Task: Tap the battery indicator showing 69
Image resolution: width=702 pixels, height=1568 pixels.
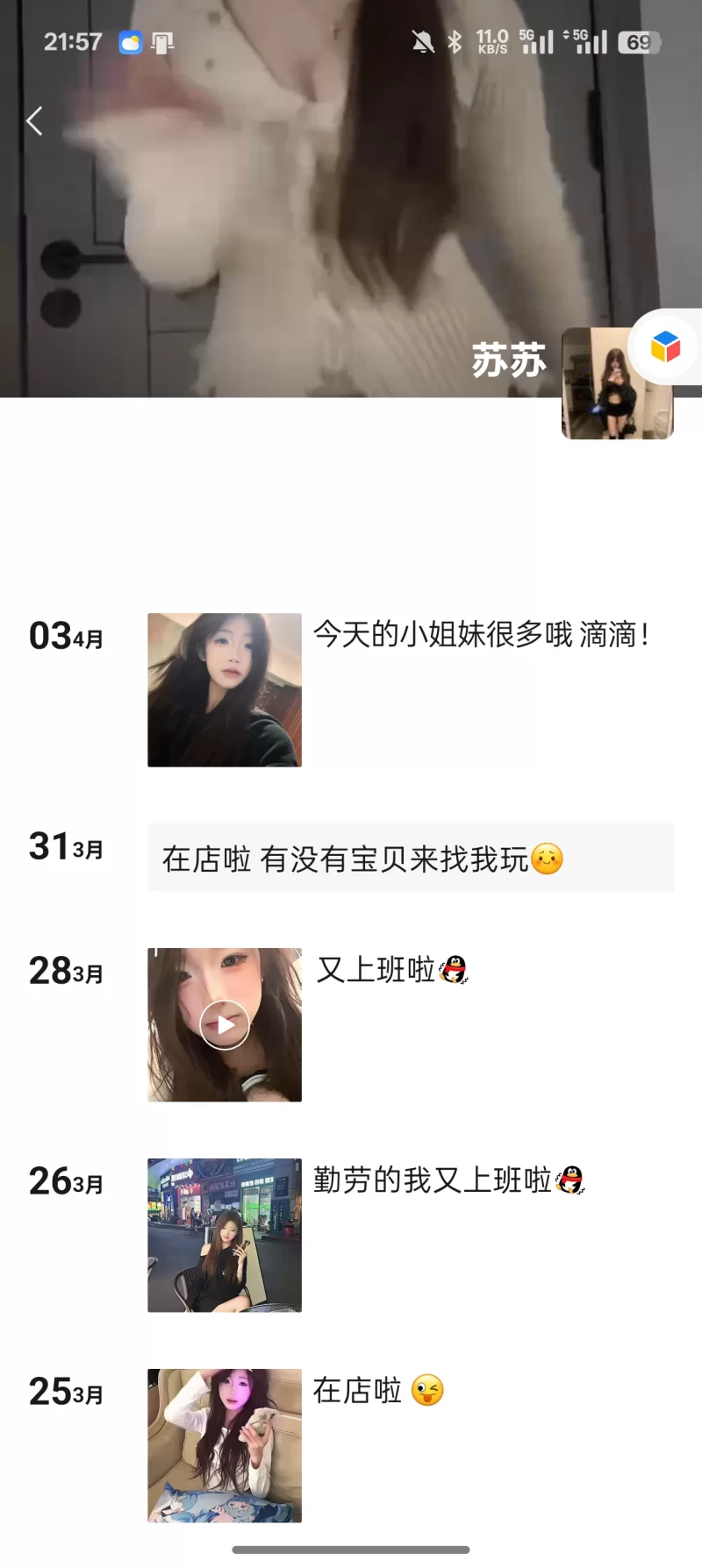Action: pos(639,41)
